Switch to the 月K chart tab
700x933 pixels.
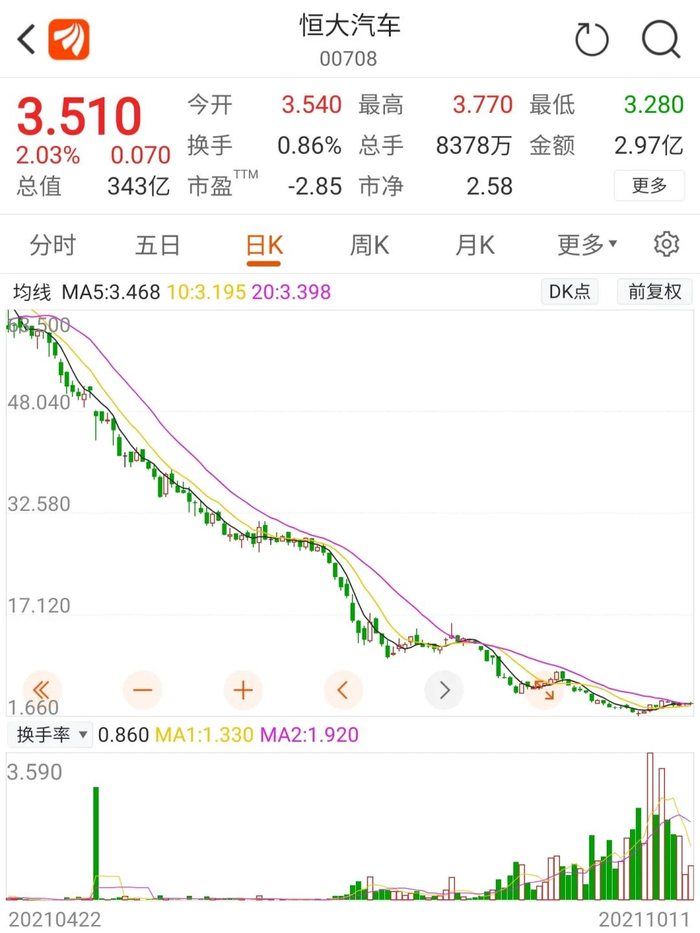click(475, 245)
